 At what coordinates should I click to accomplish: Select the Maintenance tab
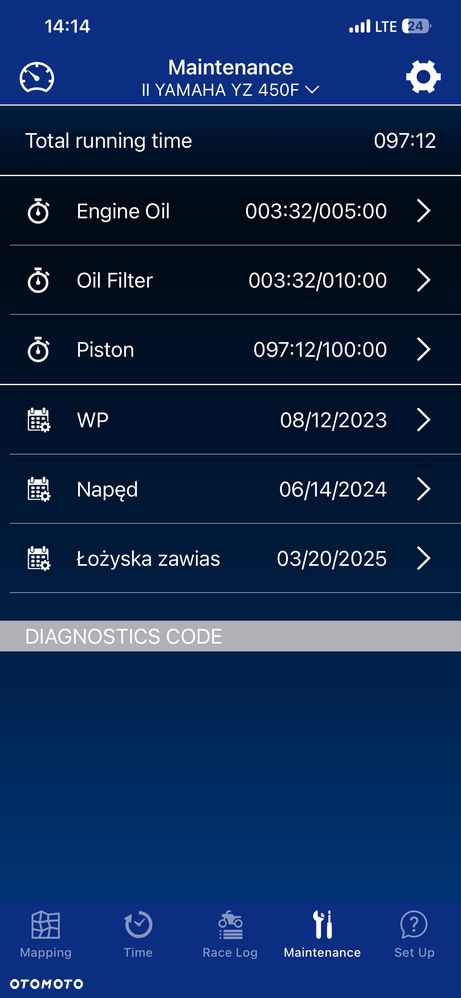322,934
